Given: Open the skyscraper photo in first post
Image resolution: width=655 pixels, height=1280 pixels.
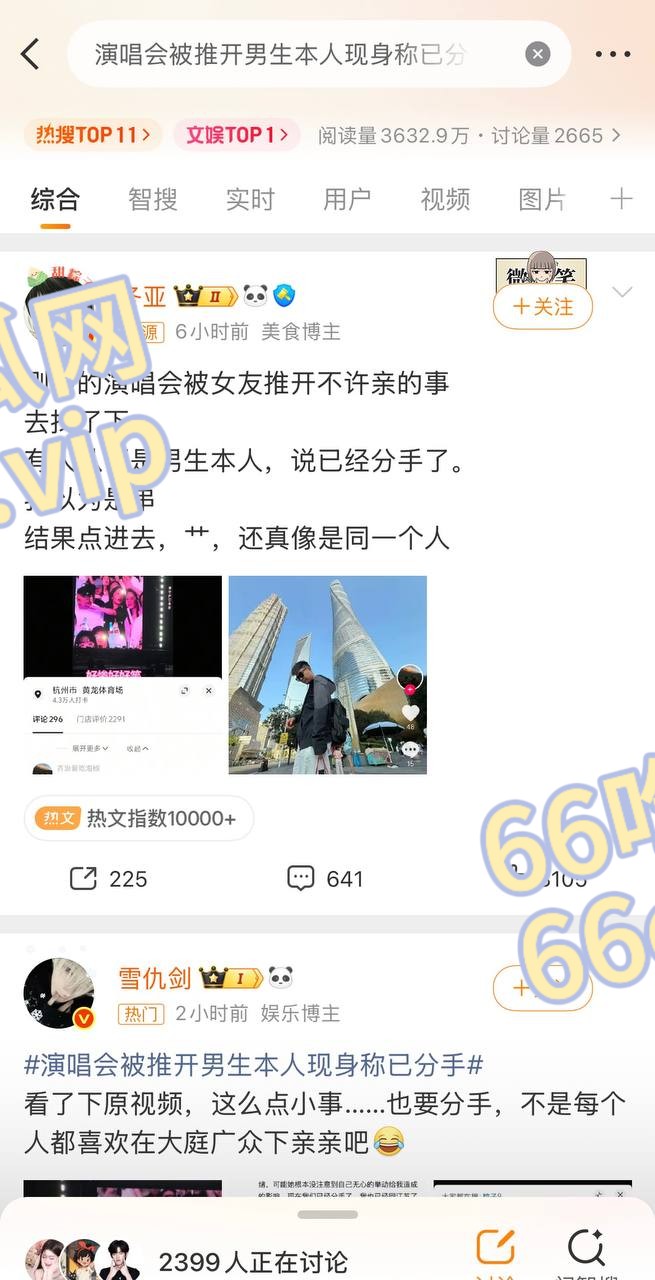Looking at the screenshot, I should click(328, 675).
